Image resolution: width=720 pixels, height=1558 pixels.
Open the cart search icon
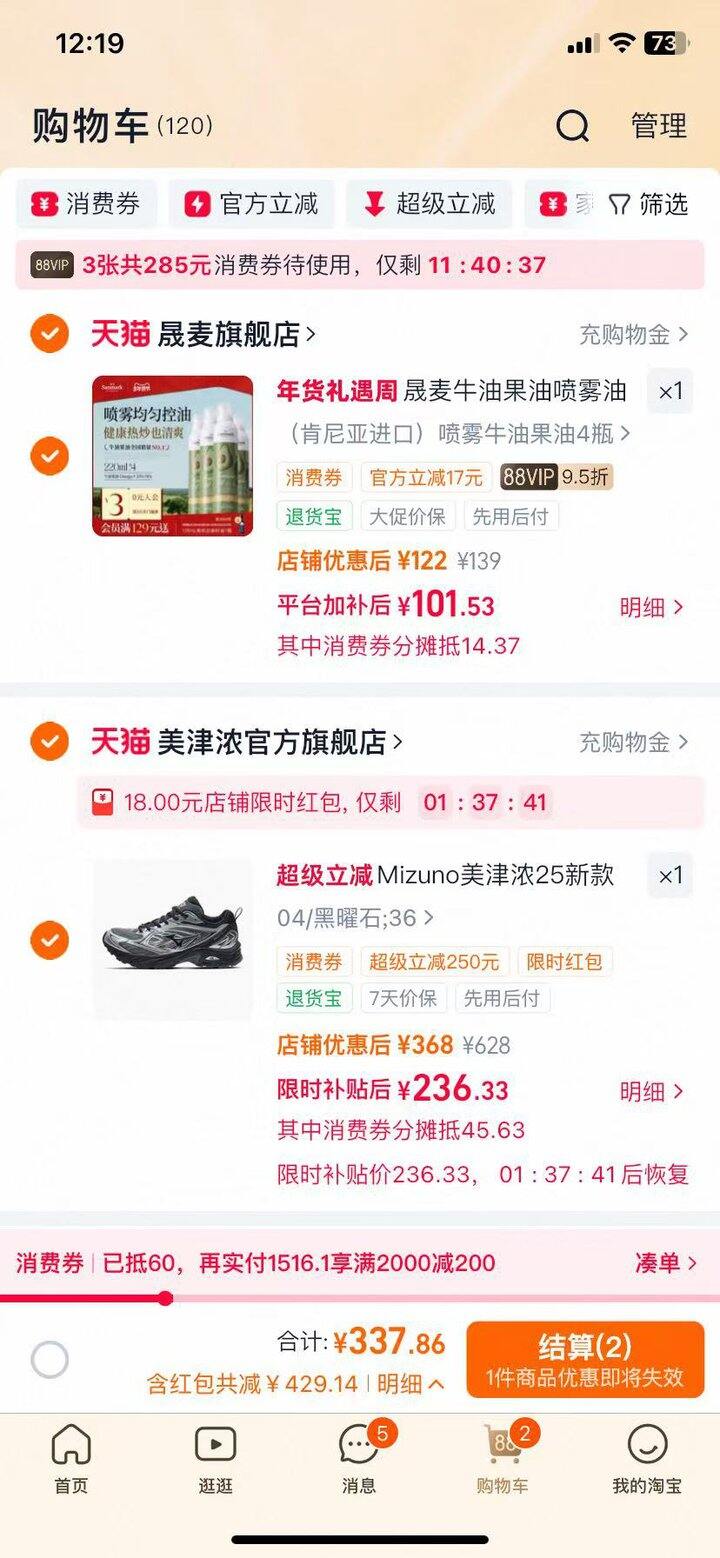pyautogui.click(x=572, y=127)
